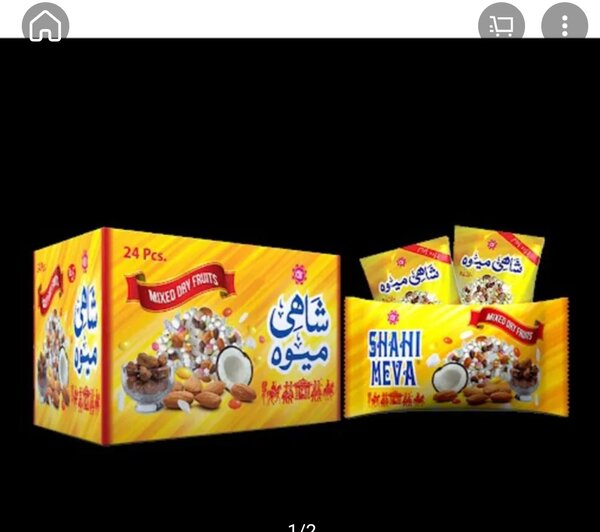Screen dimensions: 600x532
Task: Open the shopping cart
Action: pyautogui.click(x=500, y=24)
